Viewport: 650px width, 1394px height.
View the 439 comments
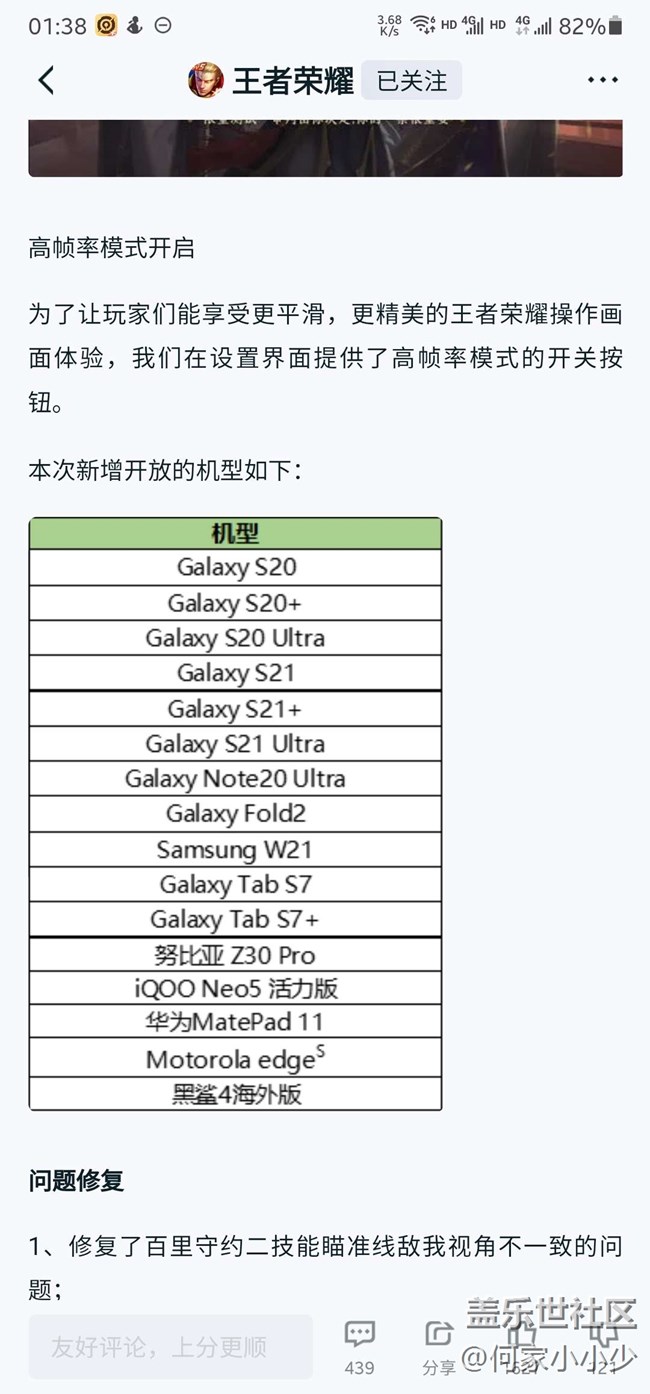[359, 1345]
